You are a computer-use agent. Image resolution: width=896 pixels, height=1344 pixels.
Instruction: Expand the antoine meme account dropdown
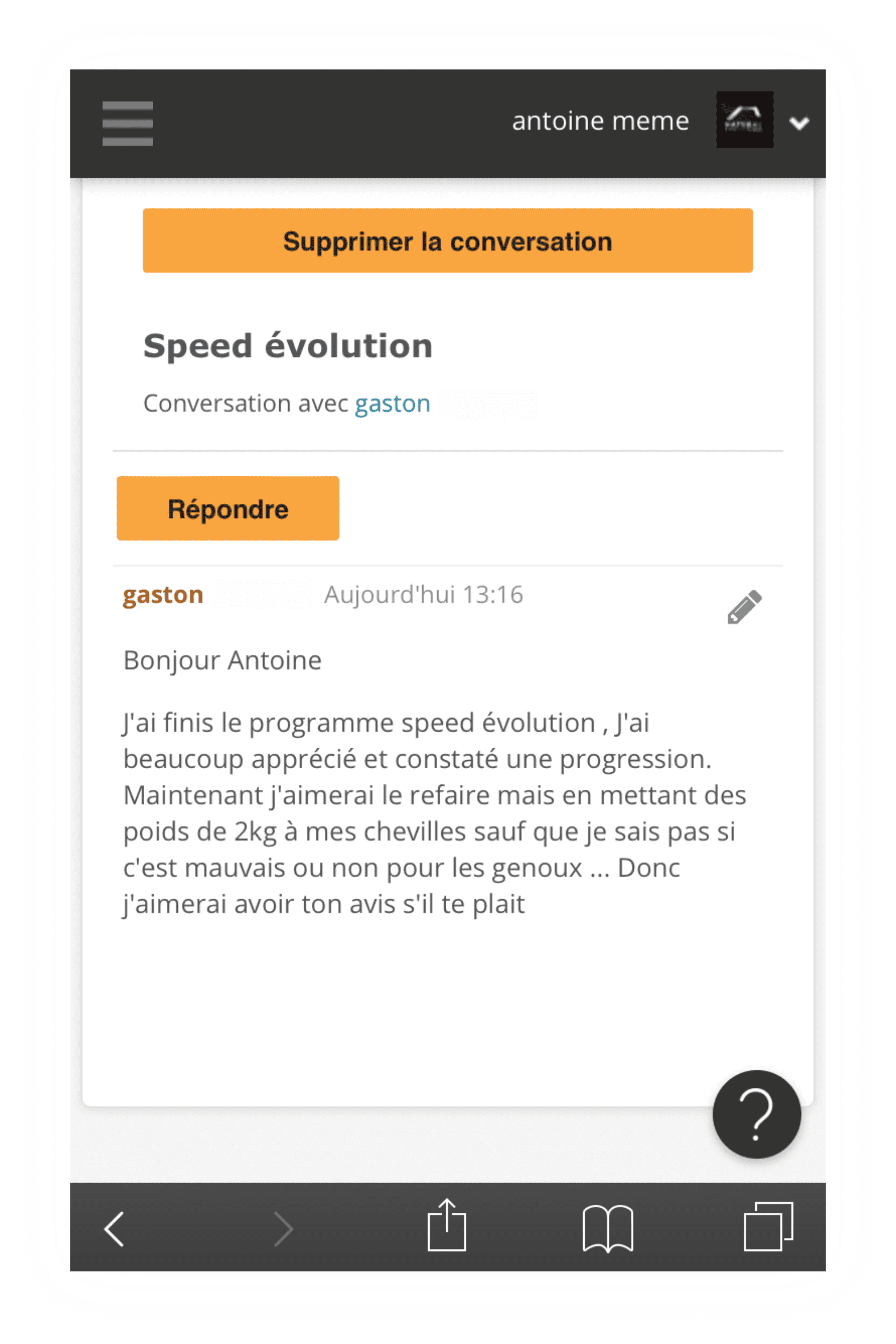pos(799,123)
